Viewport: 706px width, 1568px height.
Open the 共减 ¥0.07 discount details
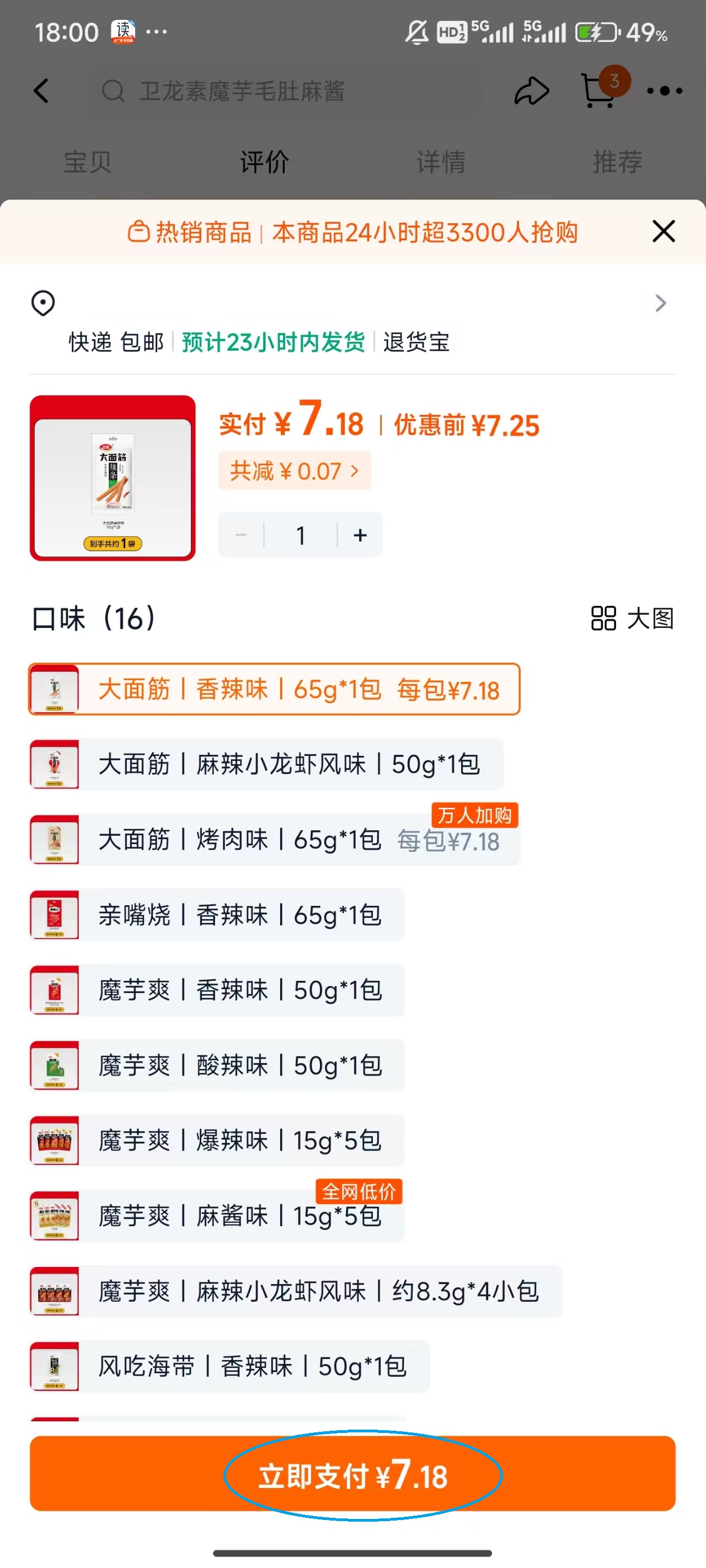[294, 470]
